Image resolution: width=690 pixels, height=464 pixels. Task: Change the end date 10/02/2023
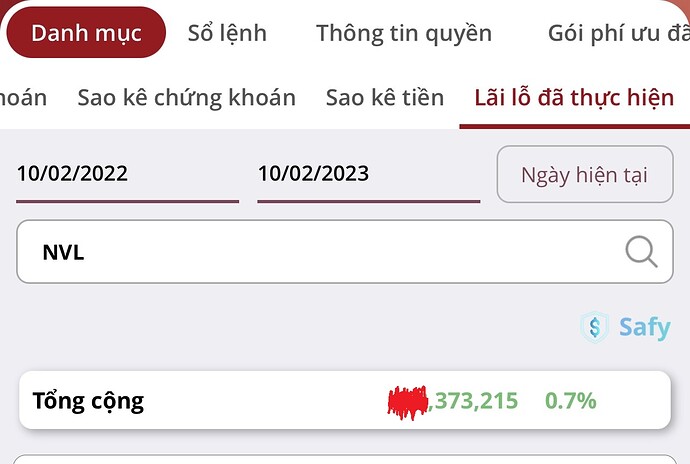coord(367,174)
